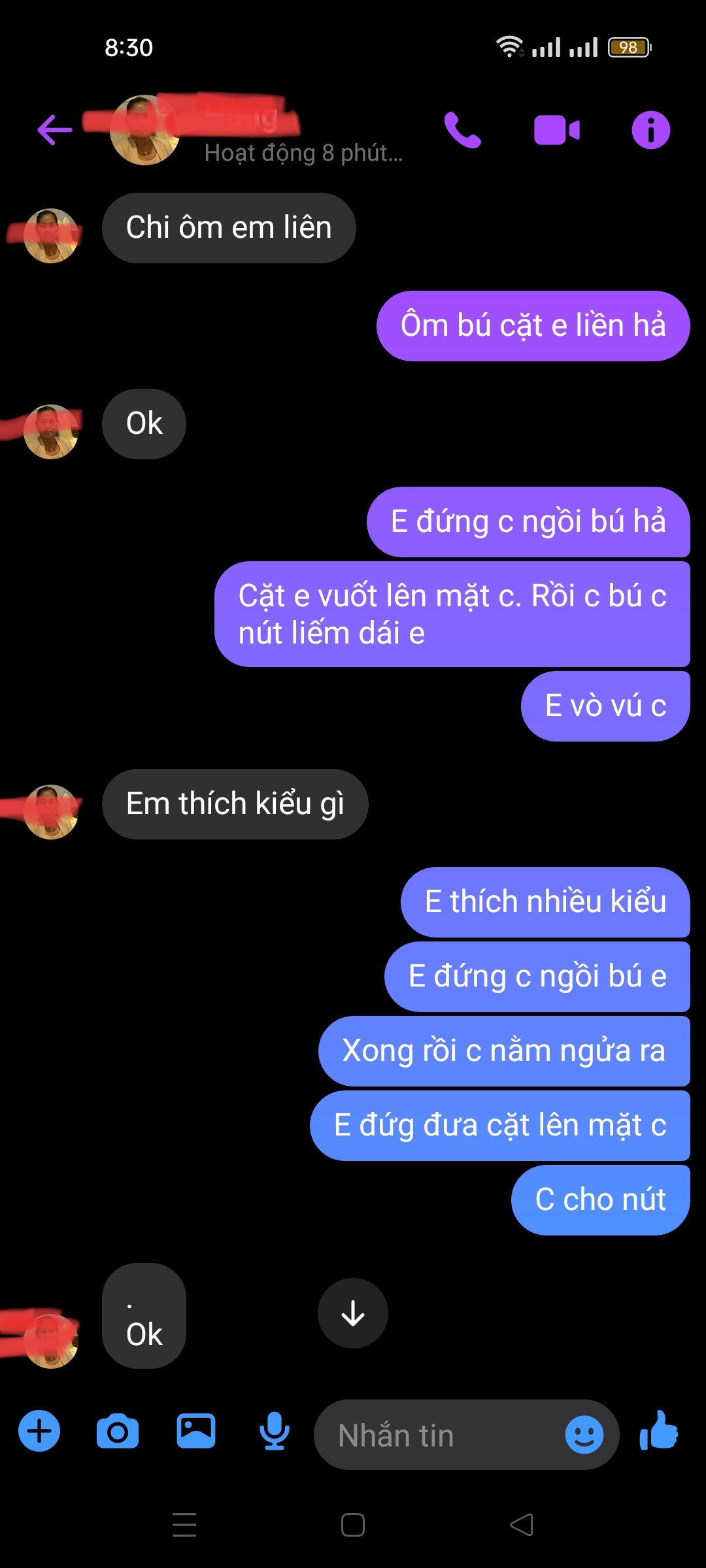Go back with the purple arrow
Screen dimensions: 706x1568
click(55, 129)
